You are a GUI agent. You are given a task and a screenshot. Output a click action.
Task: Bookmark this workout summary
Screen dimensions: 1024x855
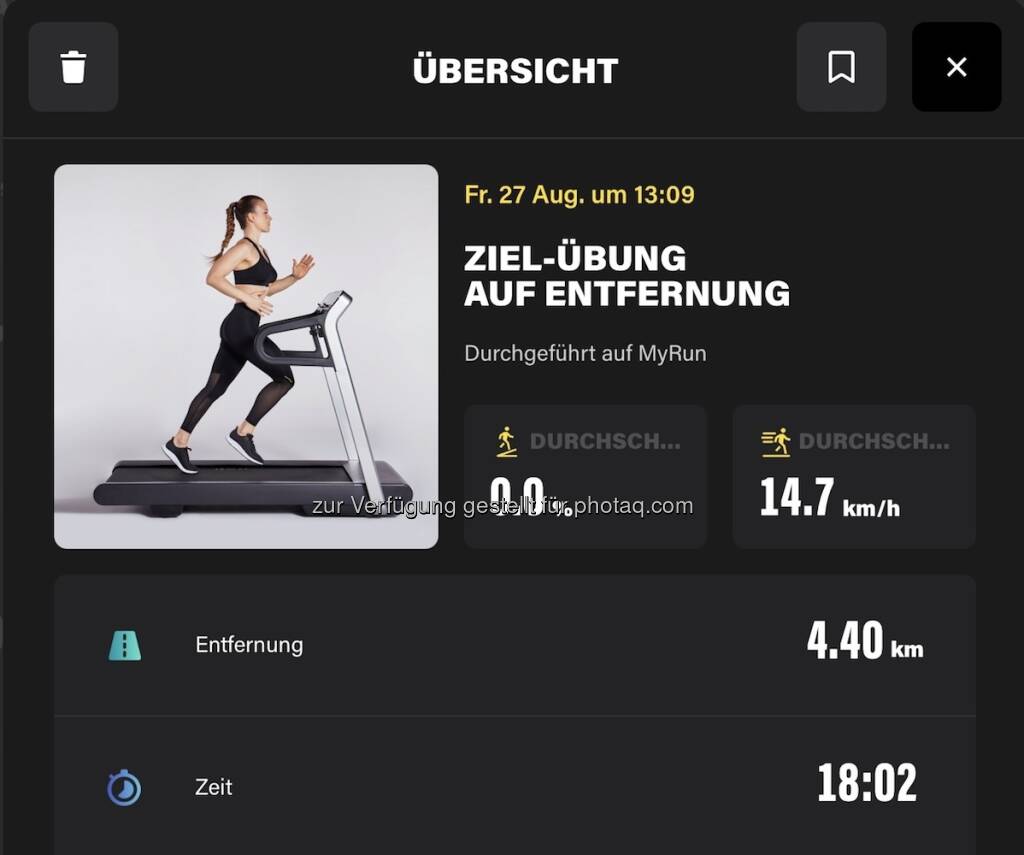click(841, 67)
